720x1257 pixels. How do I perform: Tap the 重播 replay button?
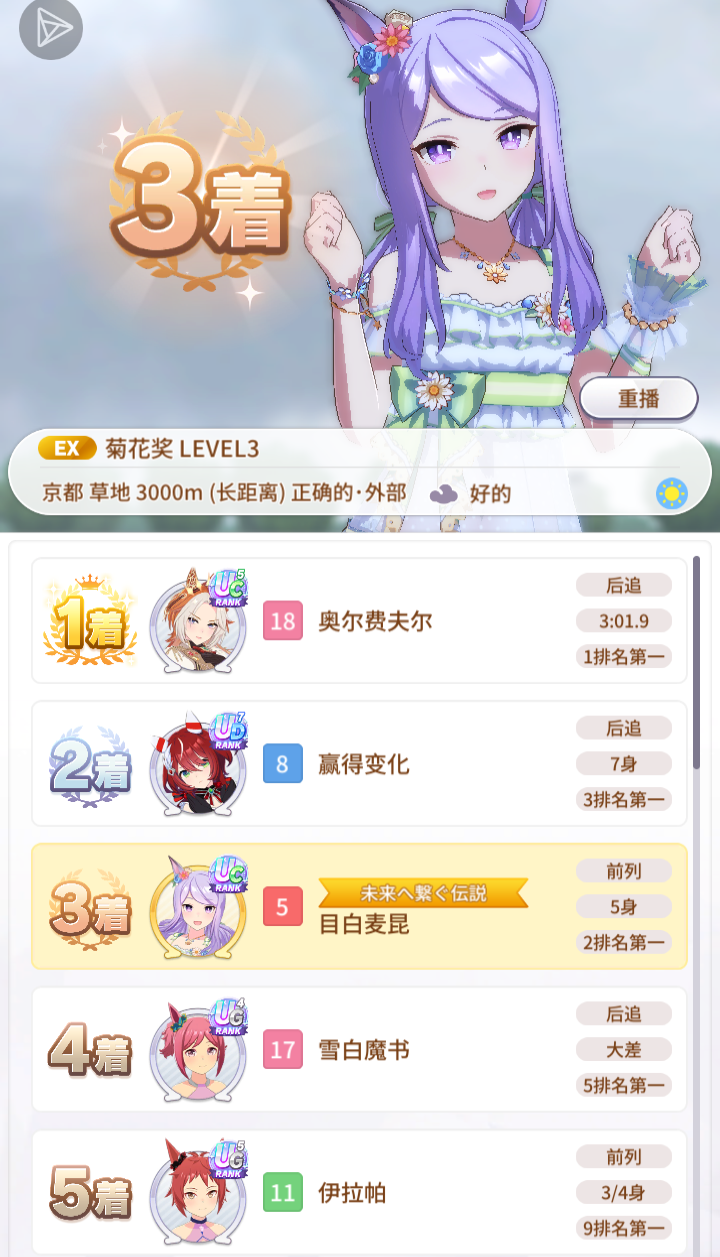coord(638,398)
